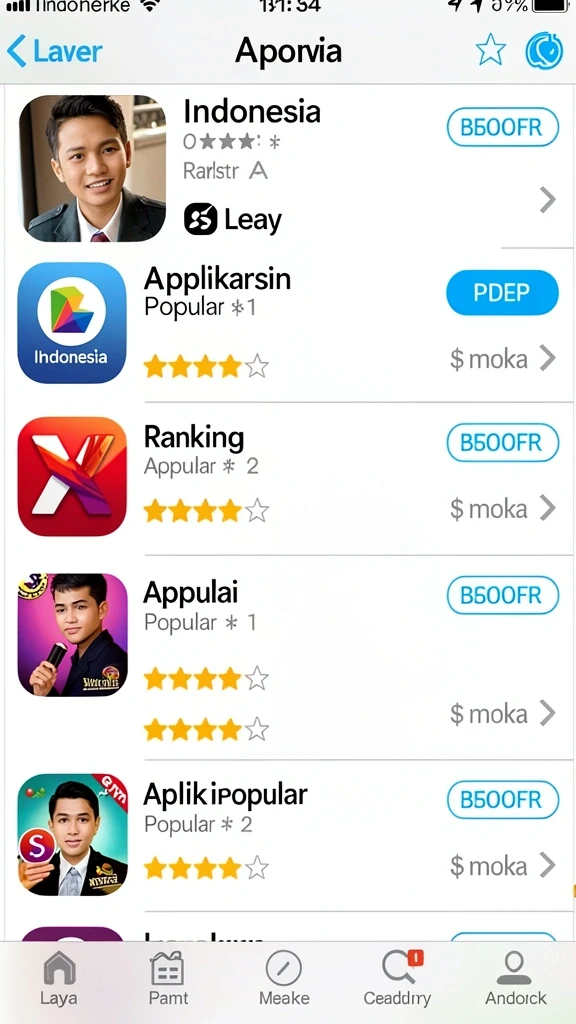
Task: Tap the B5OOFR button for Appulai
Action: pos(503,595)
